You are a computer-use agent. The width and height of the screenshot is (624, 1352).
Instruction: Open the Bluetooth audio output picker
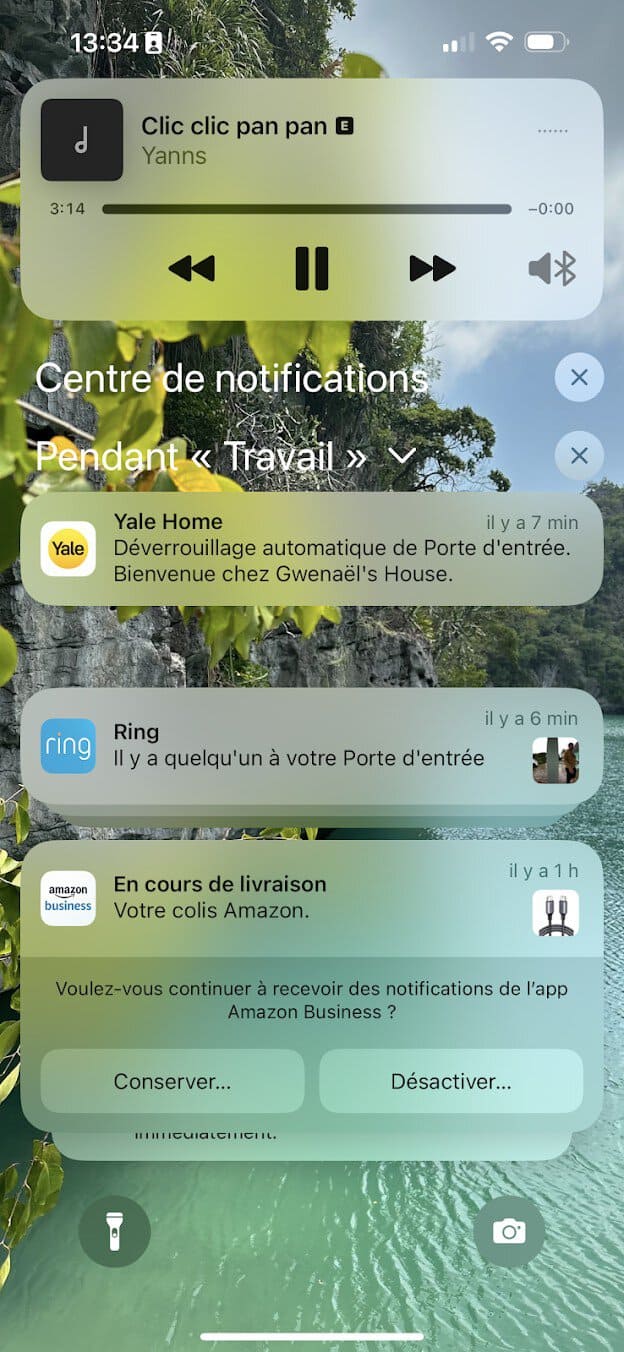552,268
